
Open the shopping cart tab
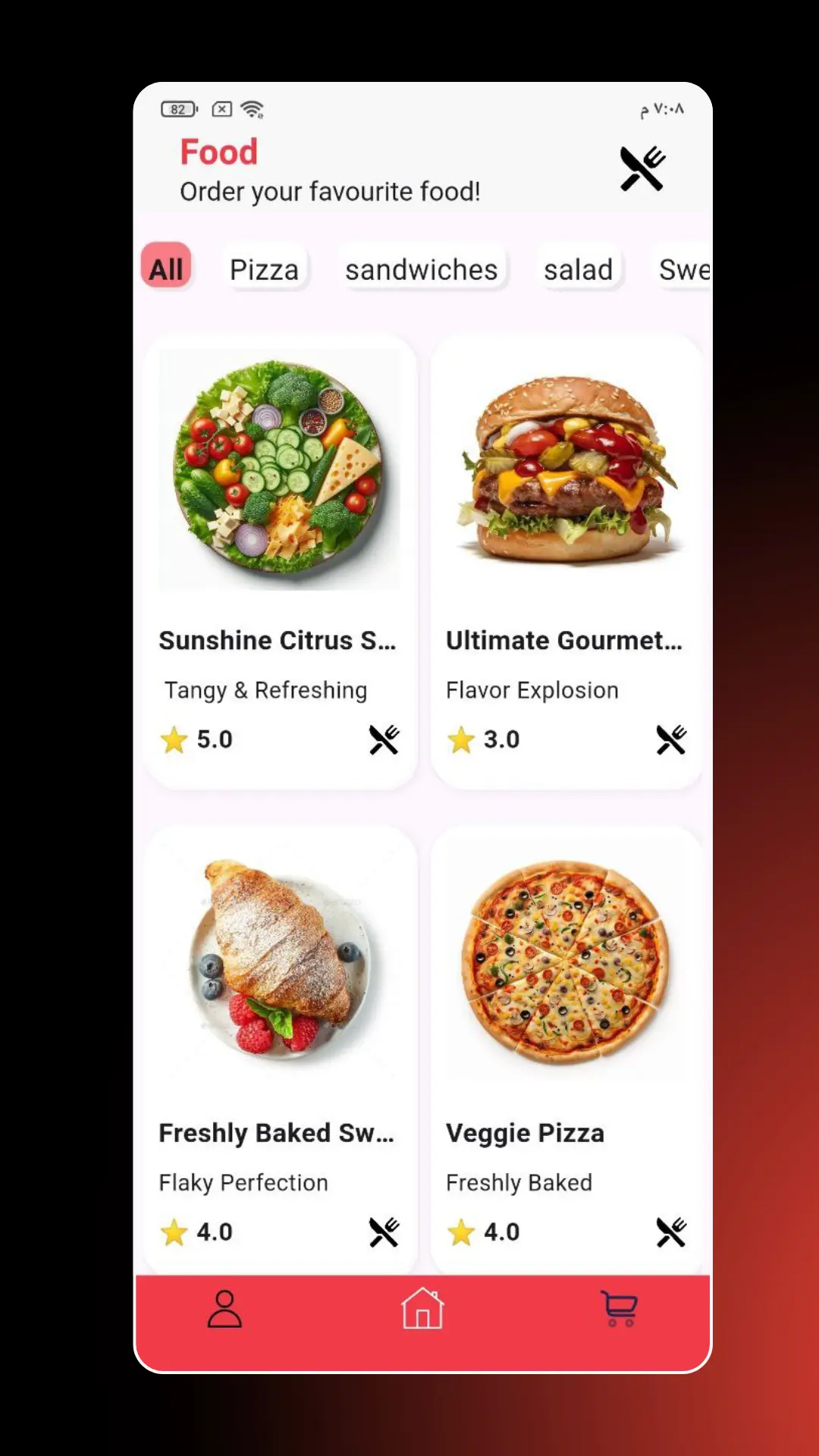(x=620, y=1309)
